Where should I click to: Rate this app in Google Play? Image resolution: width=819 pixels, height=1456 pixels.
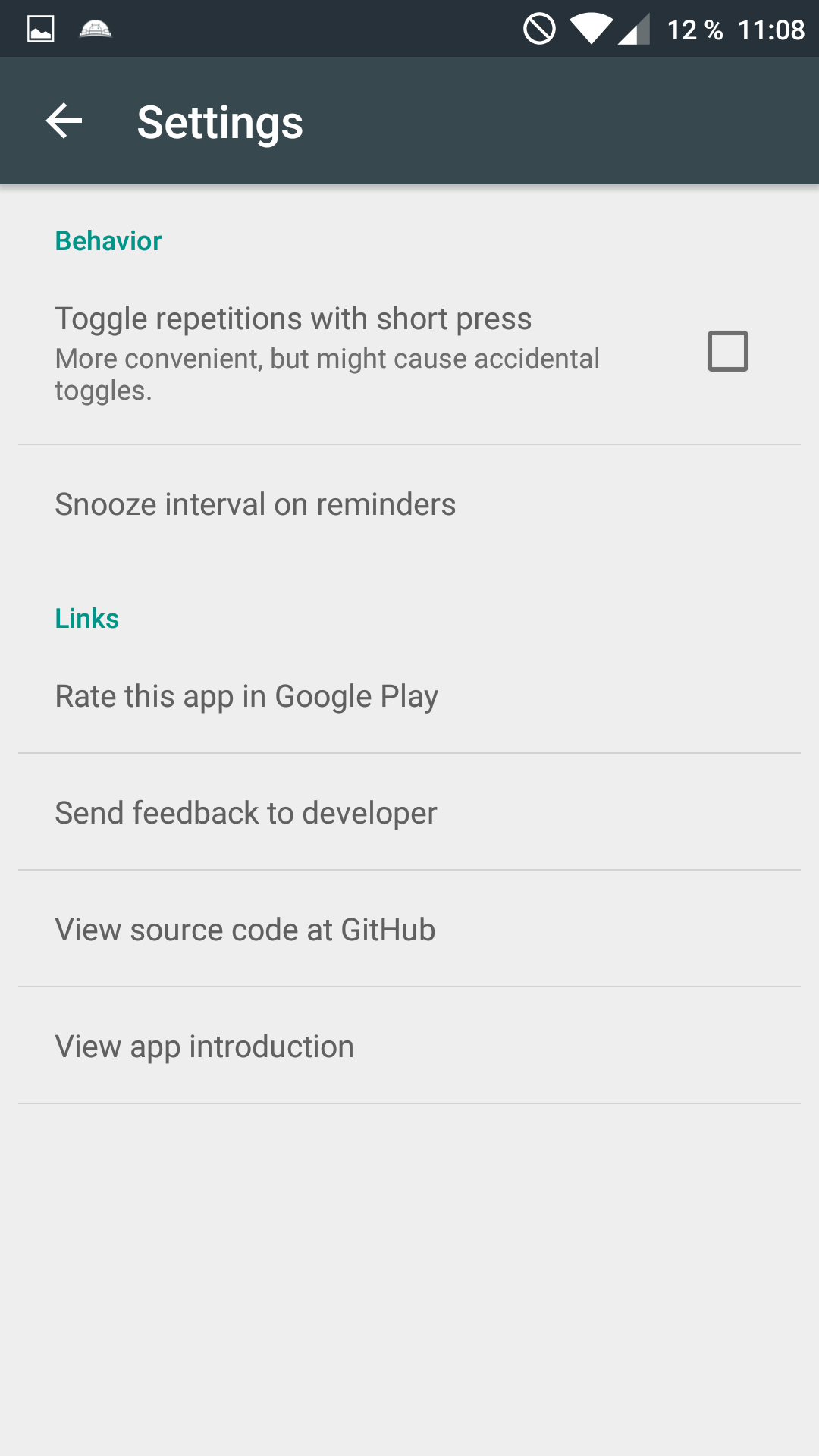point(409,695)
